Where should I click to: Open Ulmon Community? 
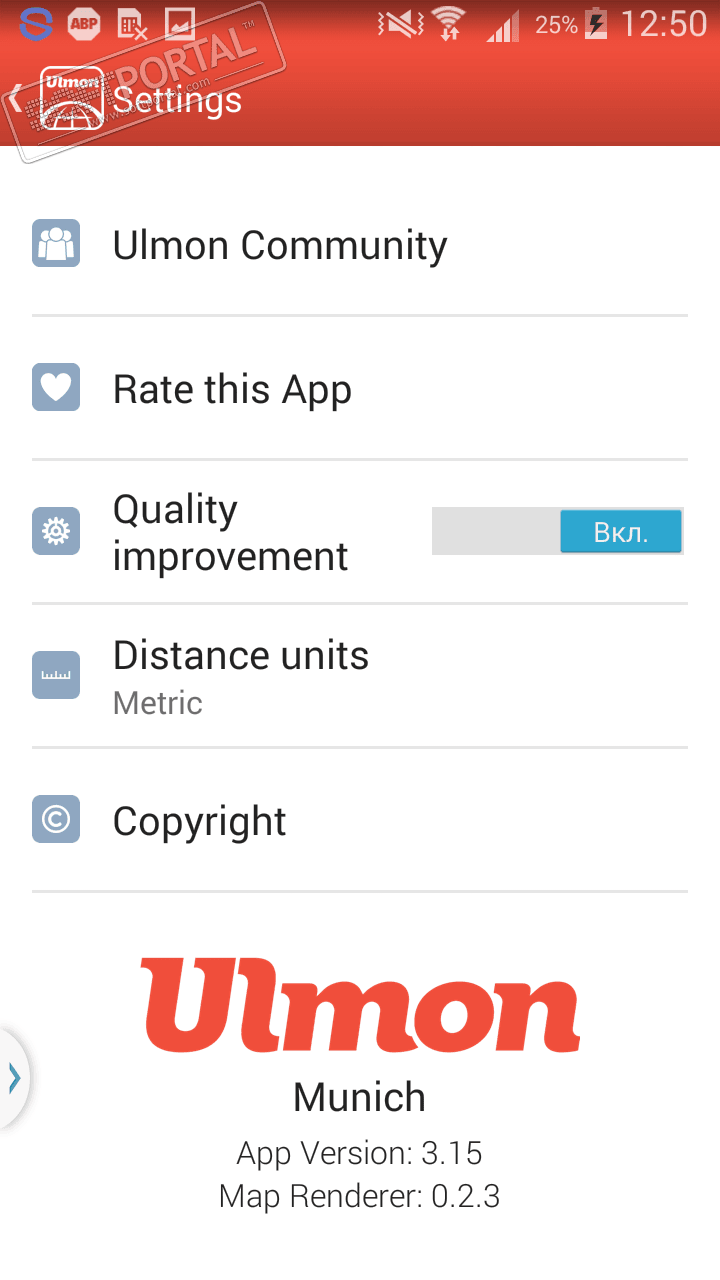(x=280, y=245)
